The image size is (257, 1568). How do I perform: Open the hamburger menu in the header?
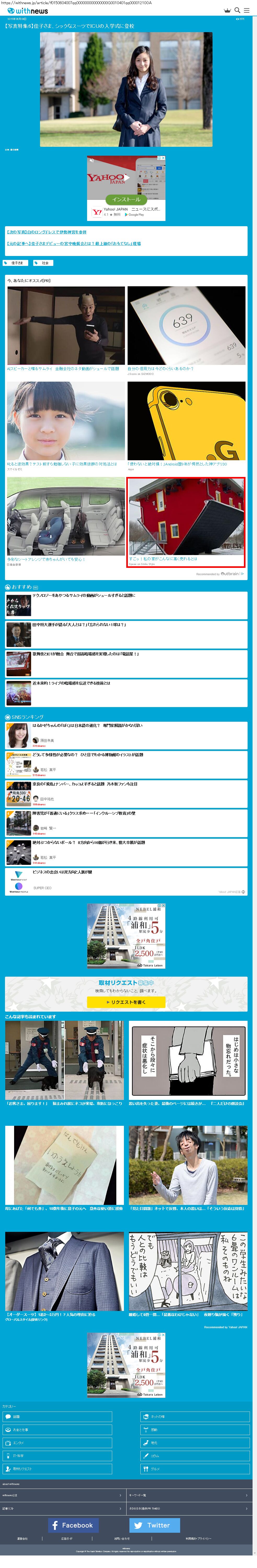247,10
